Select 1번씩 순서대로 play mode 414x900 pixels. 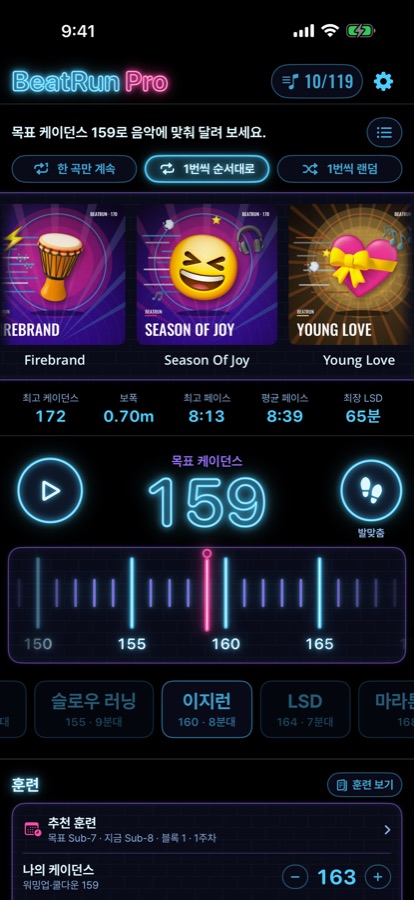(x=207, y=169)
